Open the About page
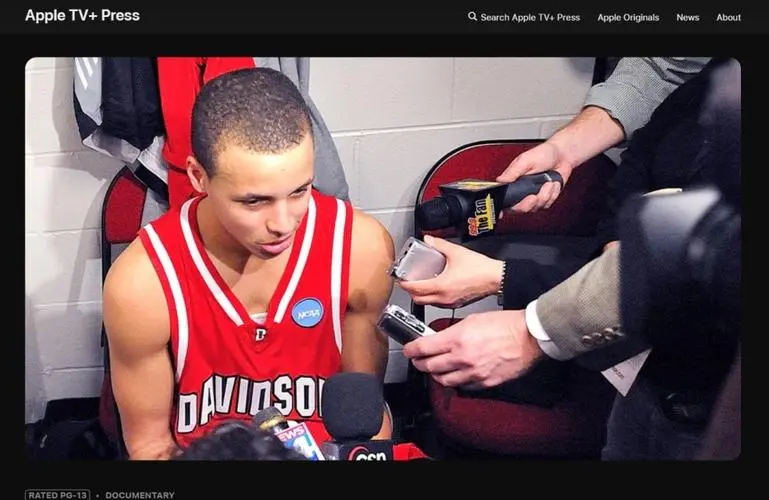The image size is (769, 500). click(x=728, y=17)
